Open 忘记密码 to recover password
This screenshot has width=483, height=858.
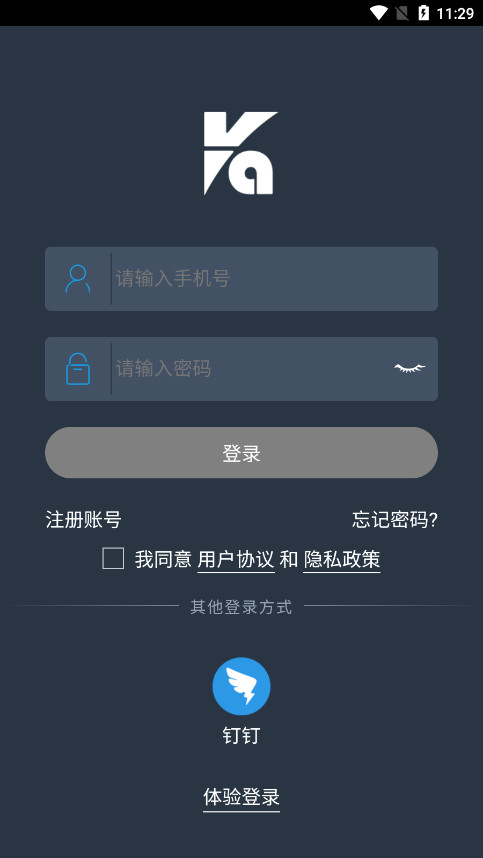[394, 519]
